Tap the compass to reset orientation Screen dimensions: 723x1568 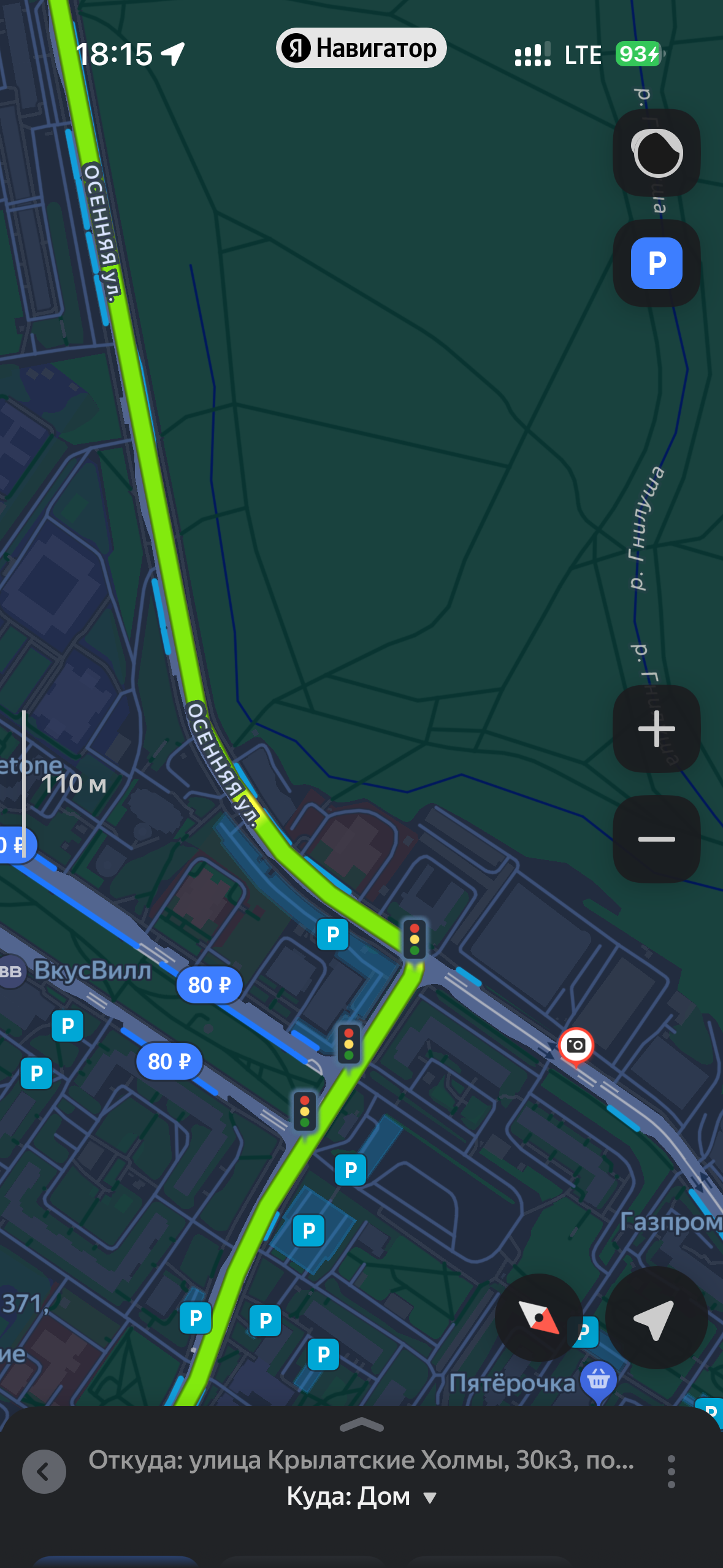[x=538, y=1317]
